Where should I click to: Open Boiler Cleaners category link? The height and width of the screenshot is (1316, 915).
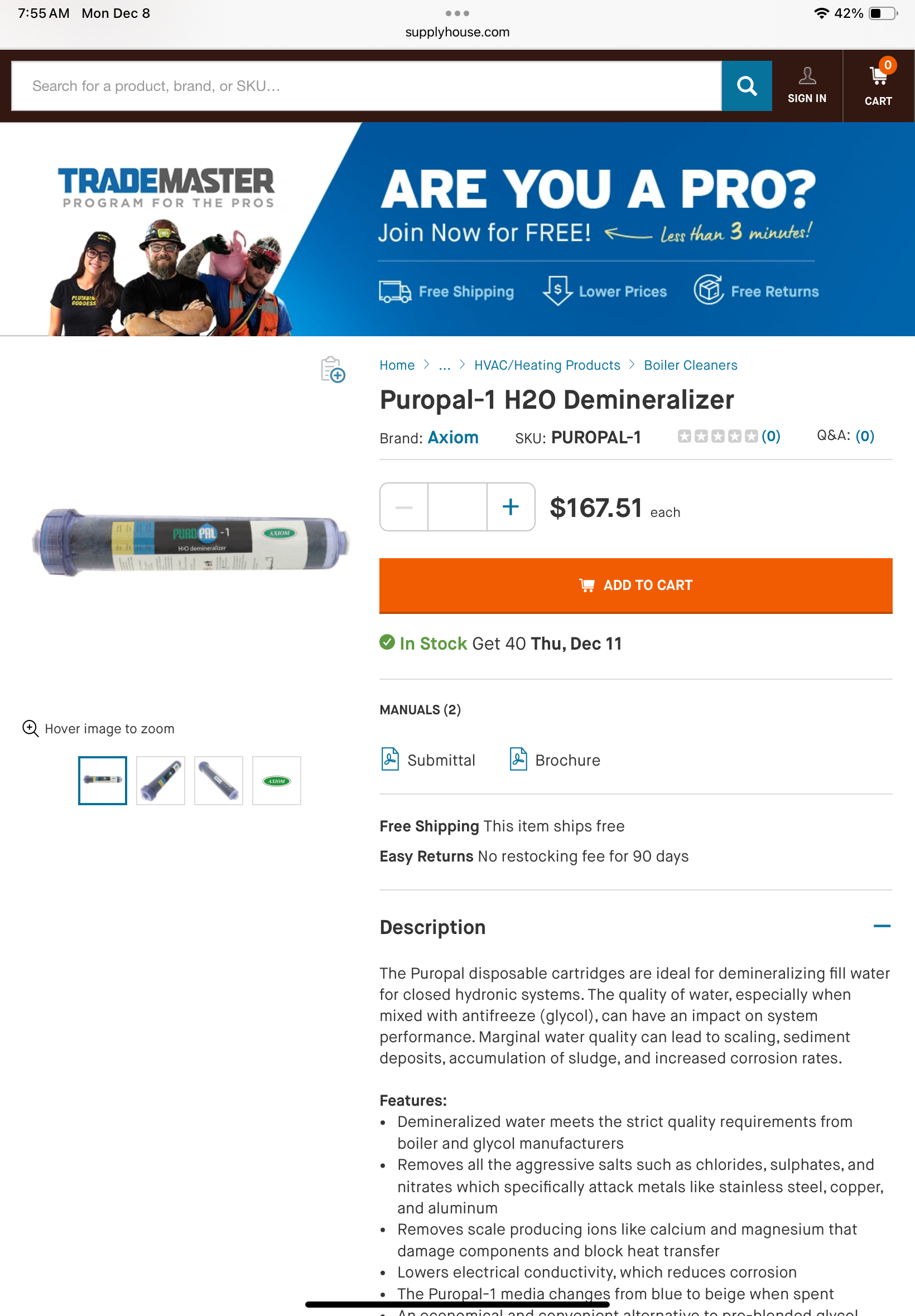point(690,365)
